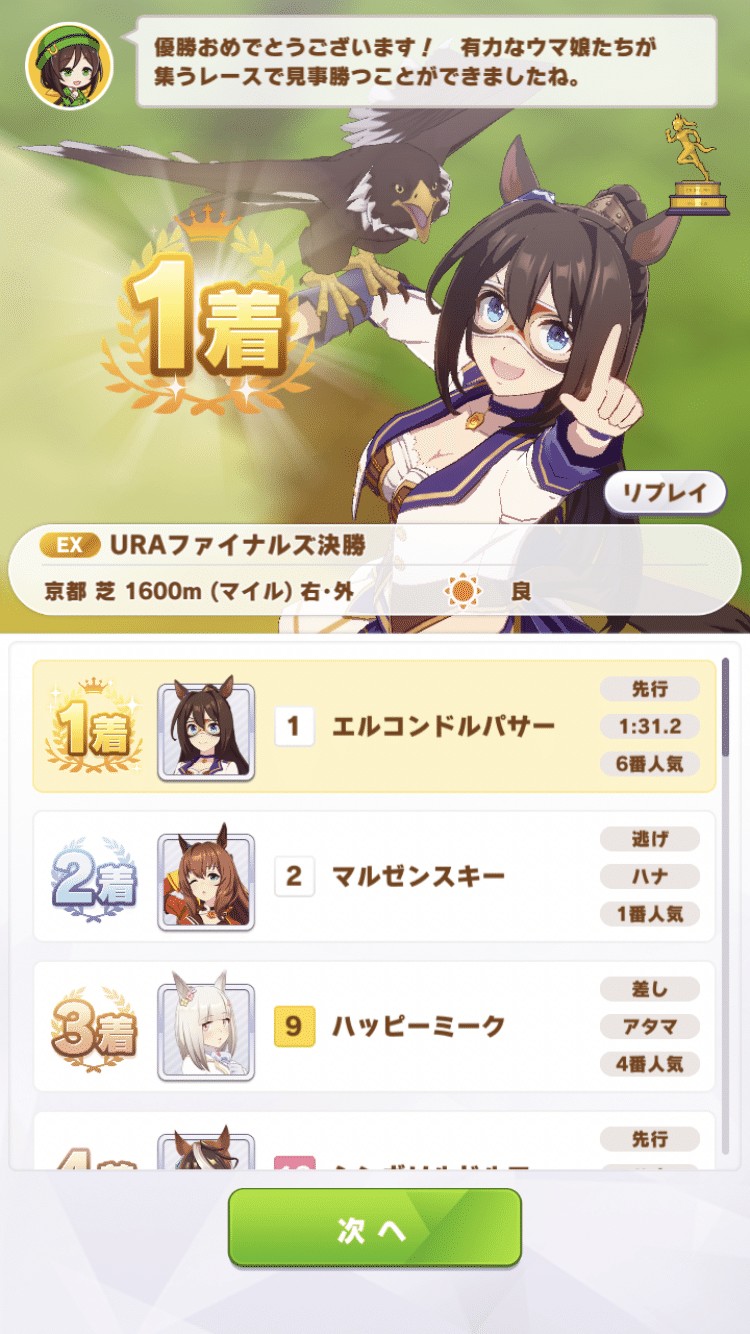Tap the リプレイ replay button

pos(665,492)
